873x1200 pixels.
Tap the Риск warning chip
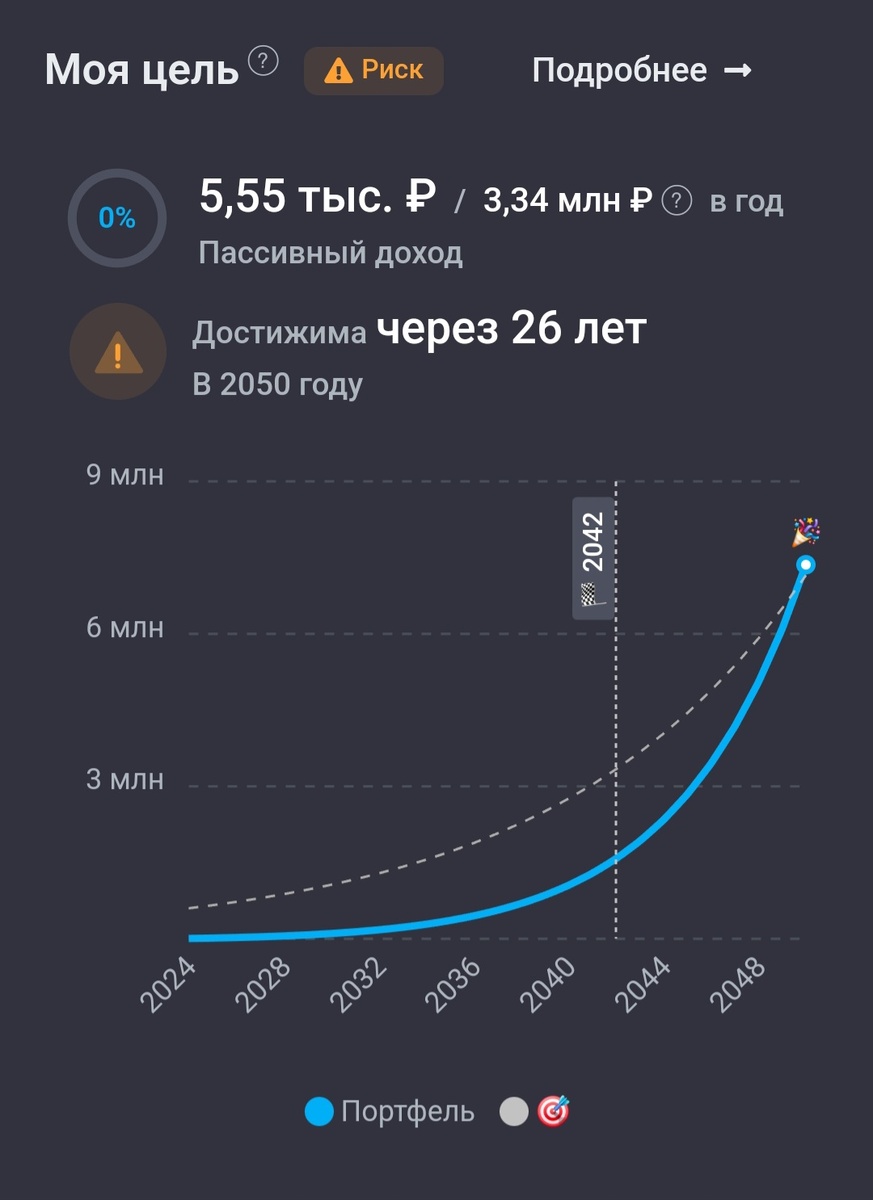[x=374, y=71]
